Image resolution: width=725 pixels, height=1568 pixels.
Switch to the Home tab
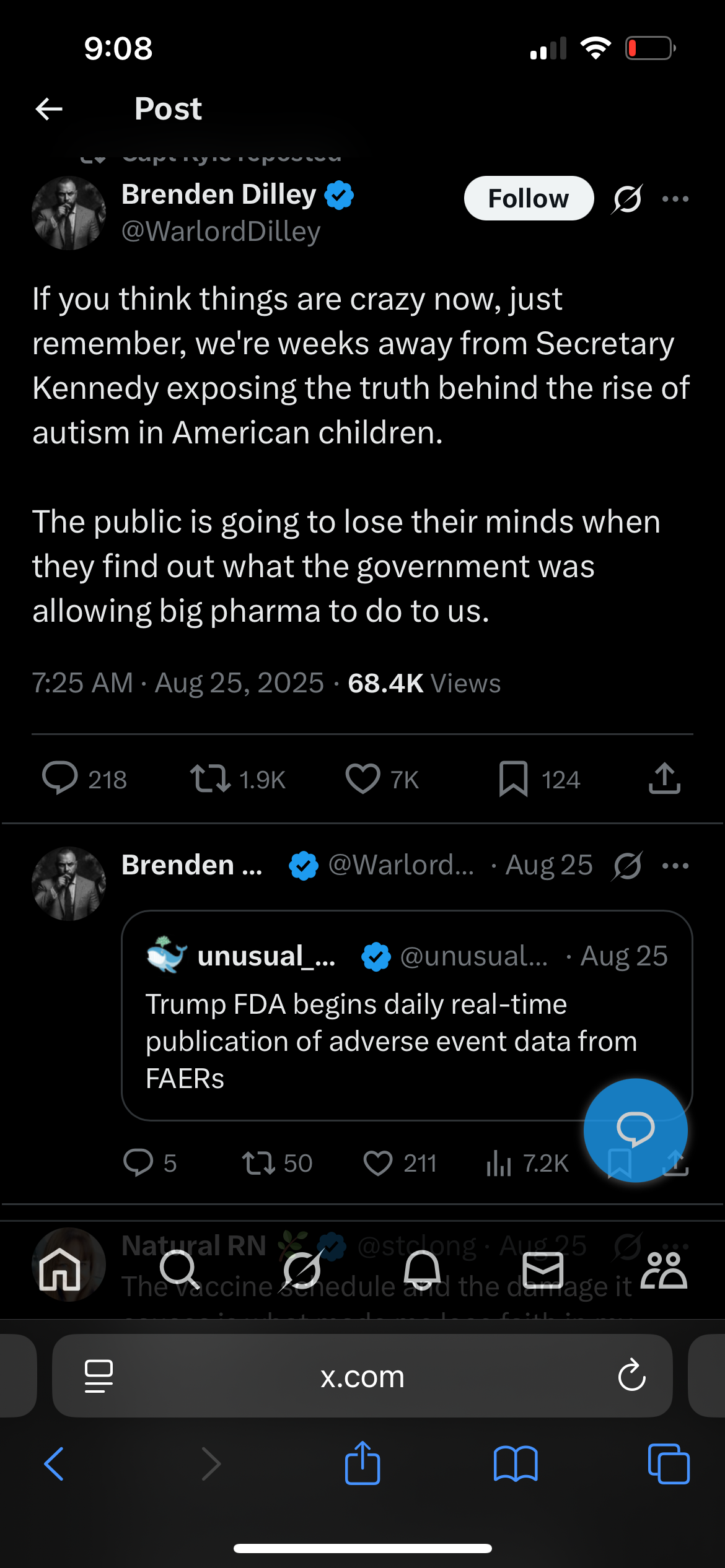coord(60,1270)
